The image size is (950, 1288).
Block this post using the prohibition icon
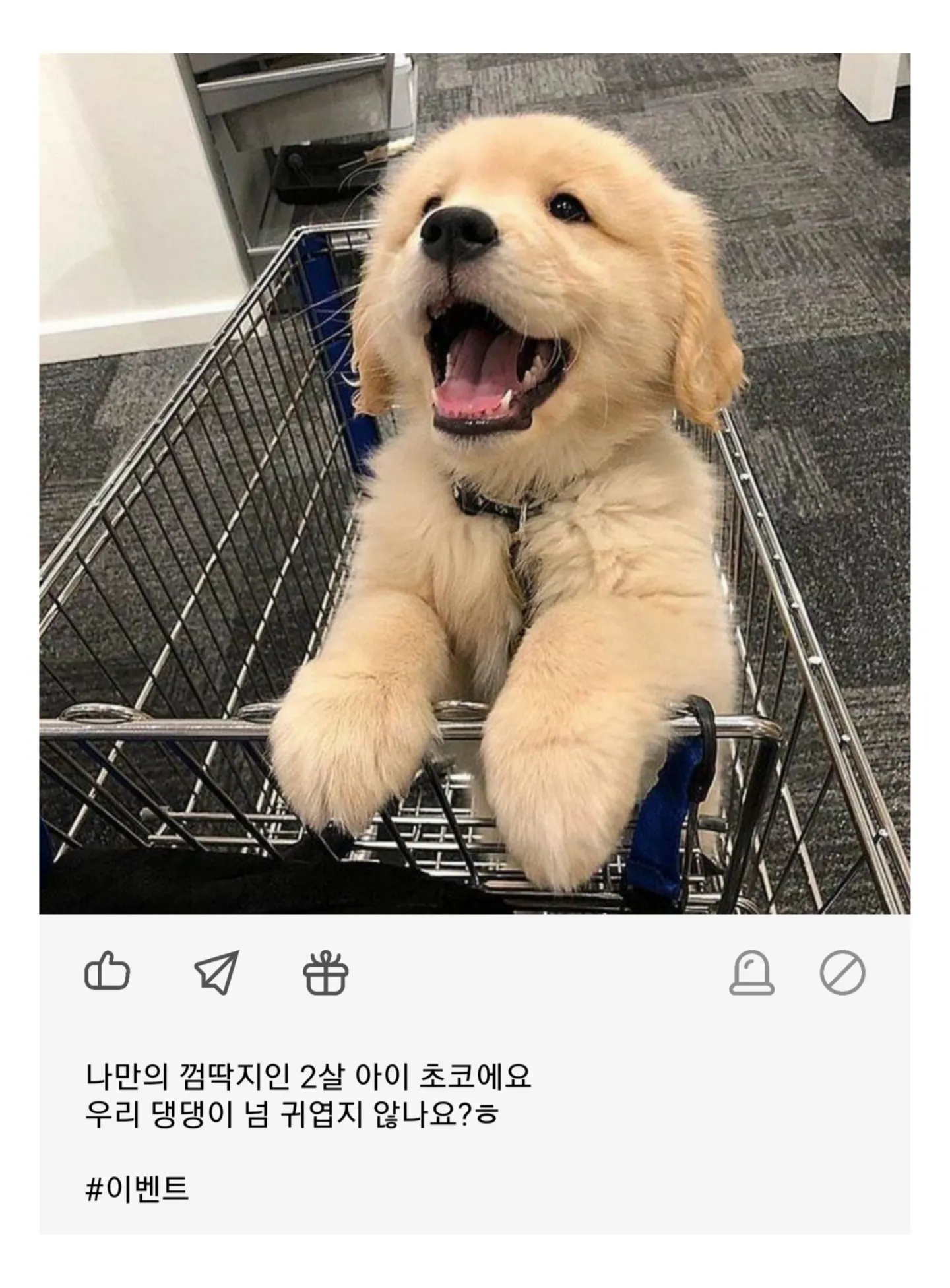(842, 972)
